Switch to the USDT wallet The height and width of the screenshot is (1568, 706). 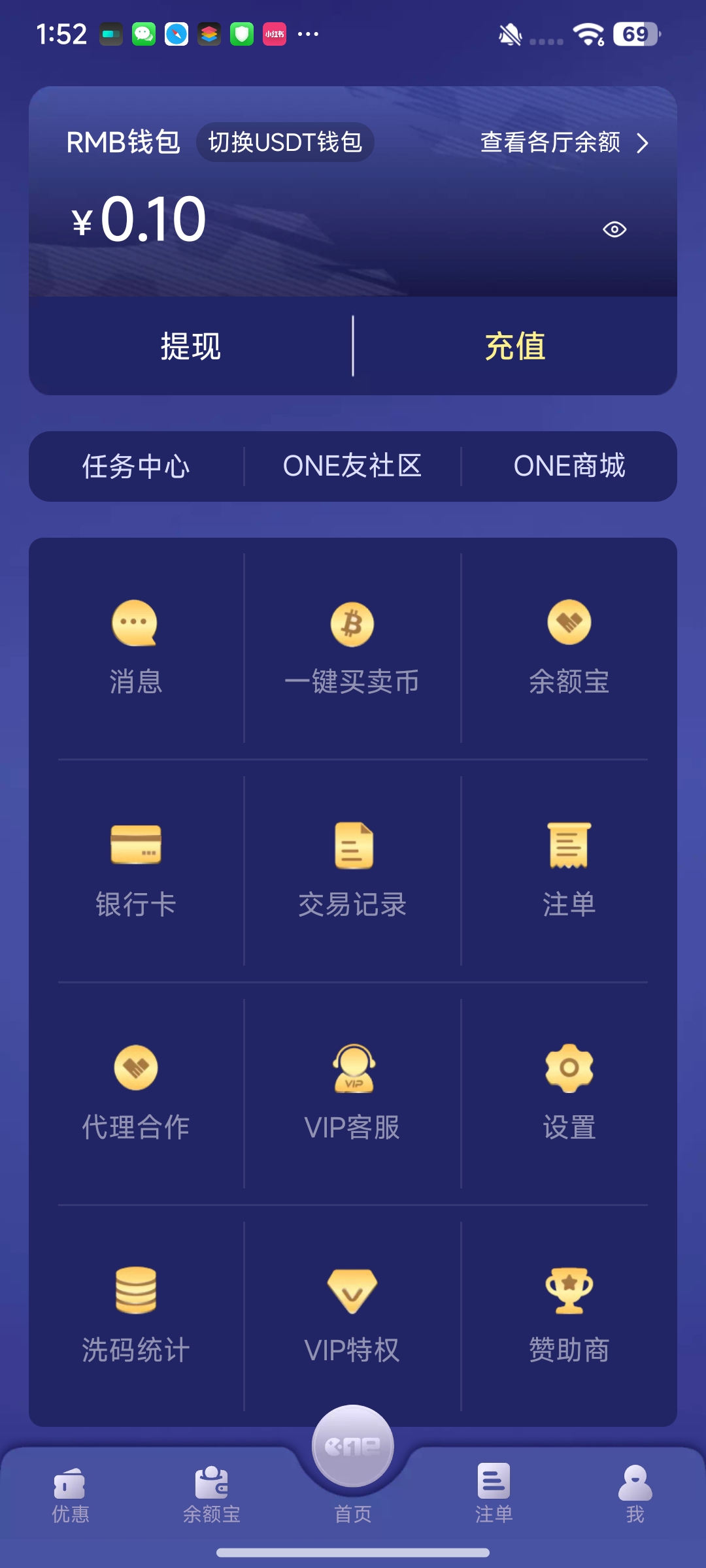285,142
